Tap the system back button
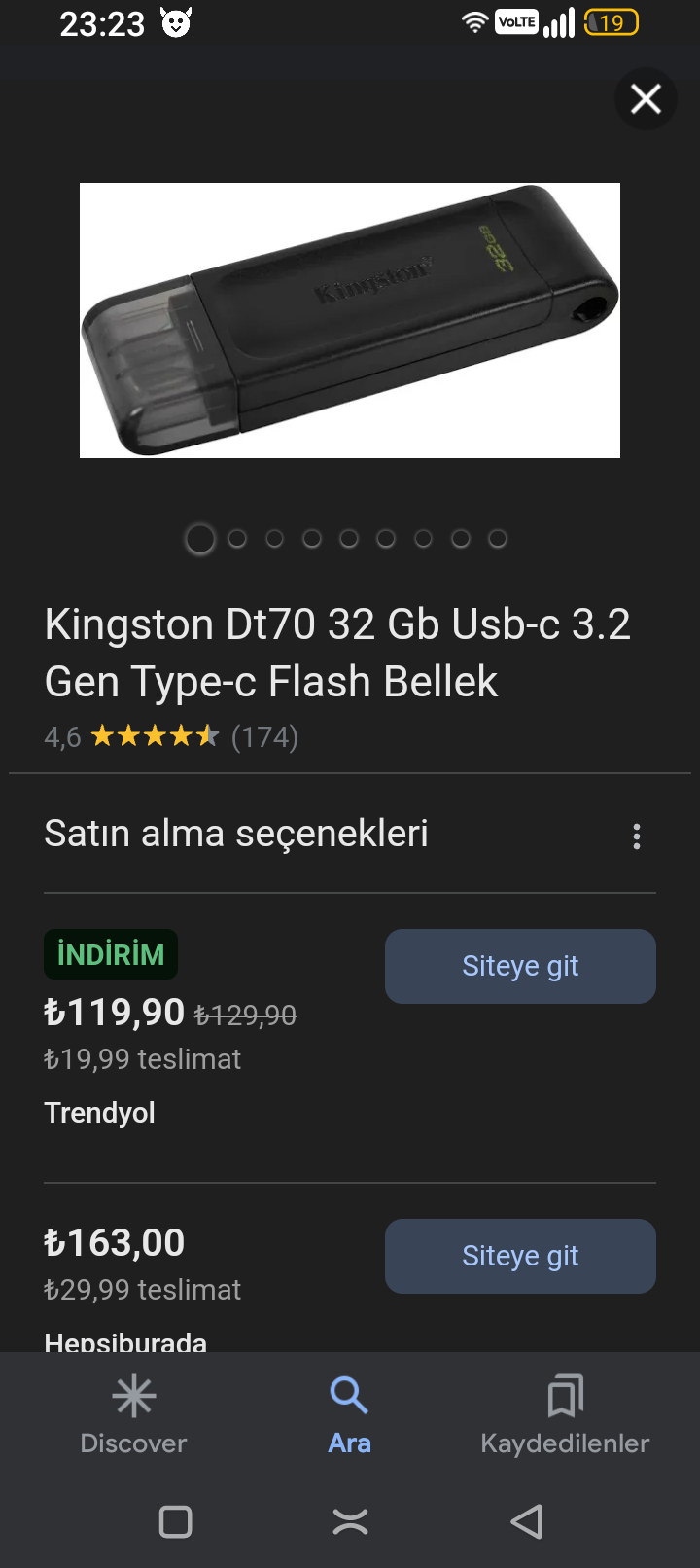 click(526, 1521)
